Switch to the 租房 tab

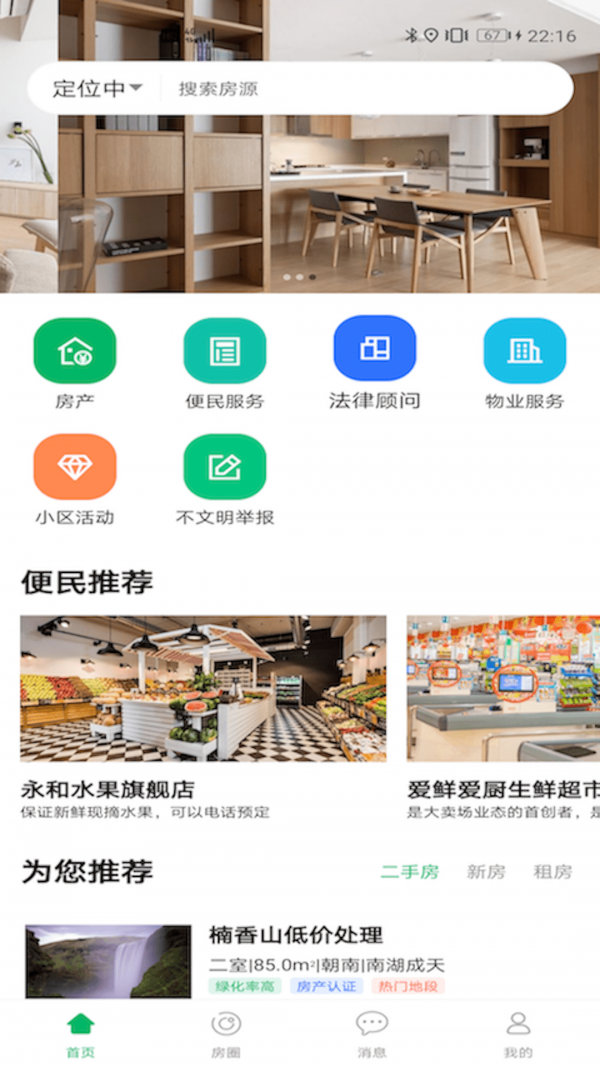(x=552, y=872)
